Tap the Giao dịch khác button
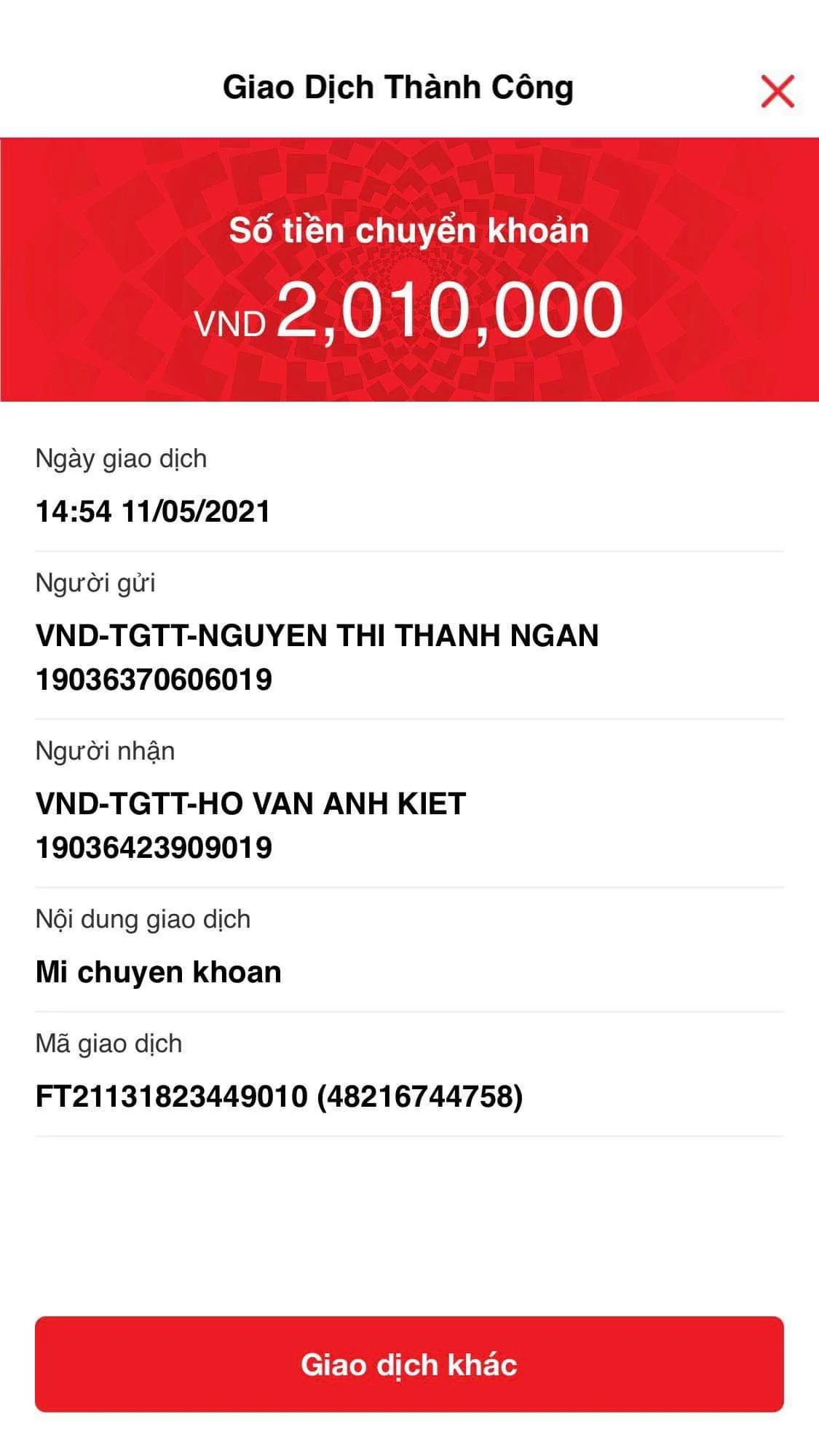Image resolution: width=819 pixels, height=1456 pixels. pyautogui.click(x=409, y=1364)
